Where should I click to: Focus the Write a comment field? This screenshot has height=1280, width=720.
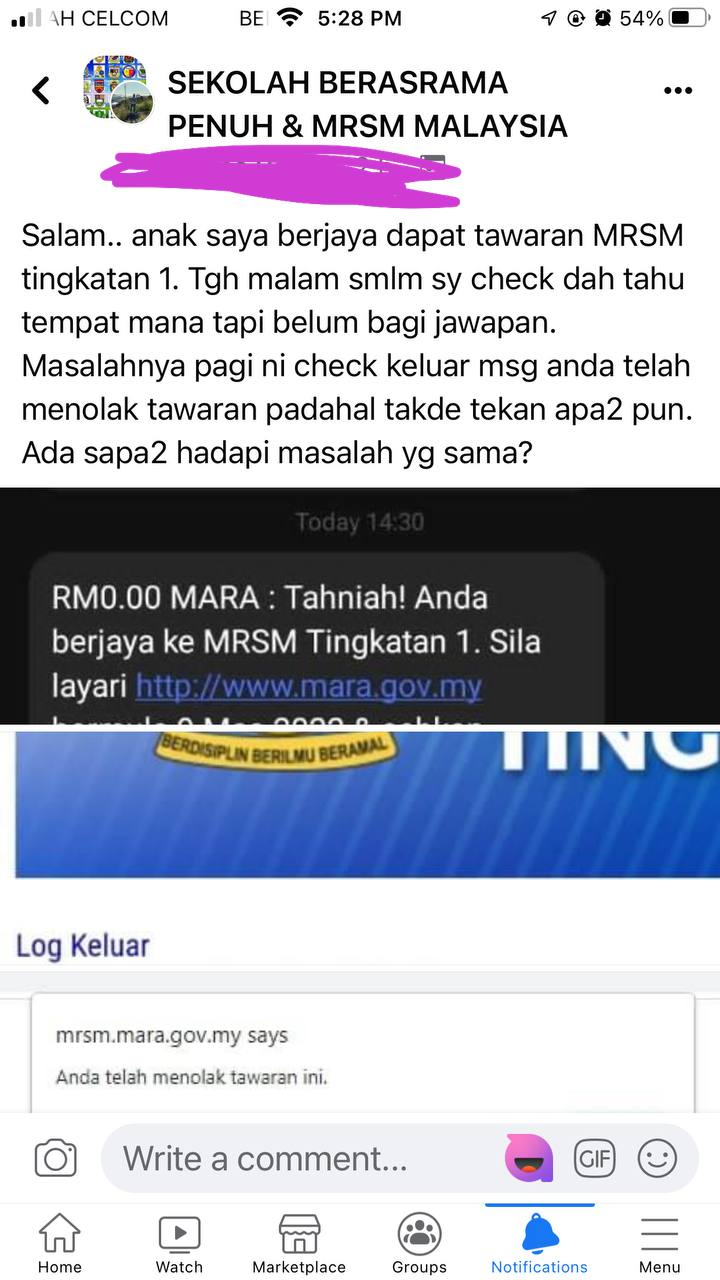coord(300,1159)
